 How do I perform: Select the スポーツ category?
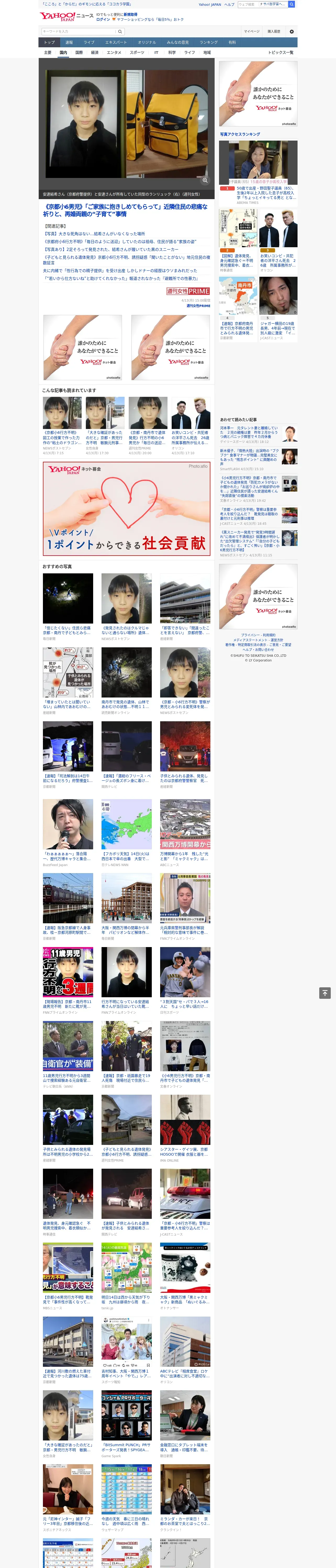point(137,52)
